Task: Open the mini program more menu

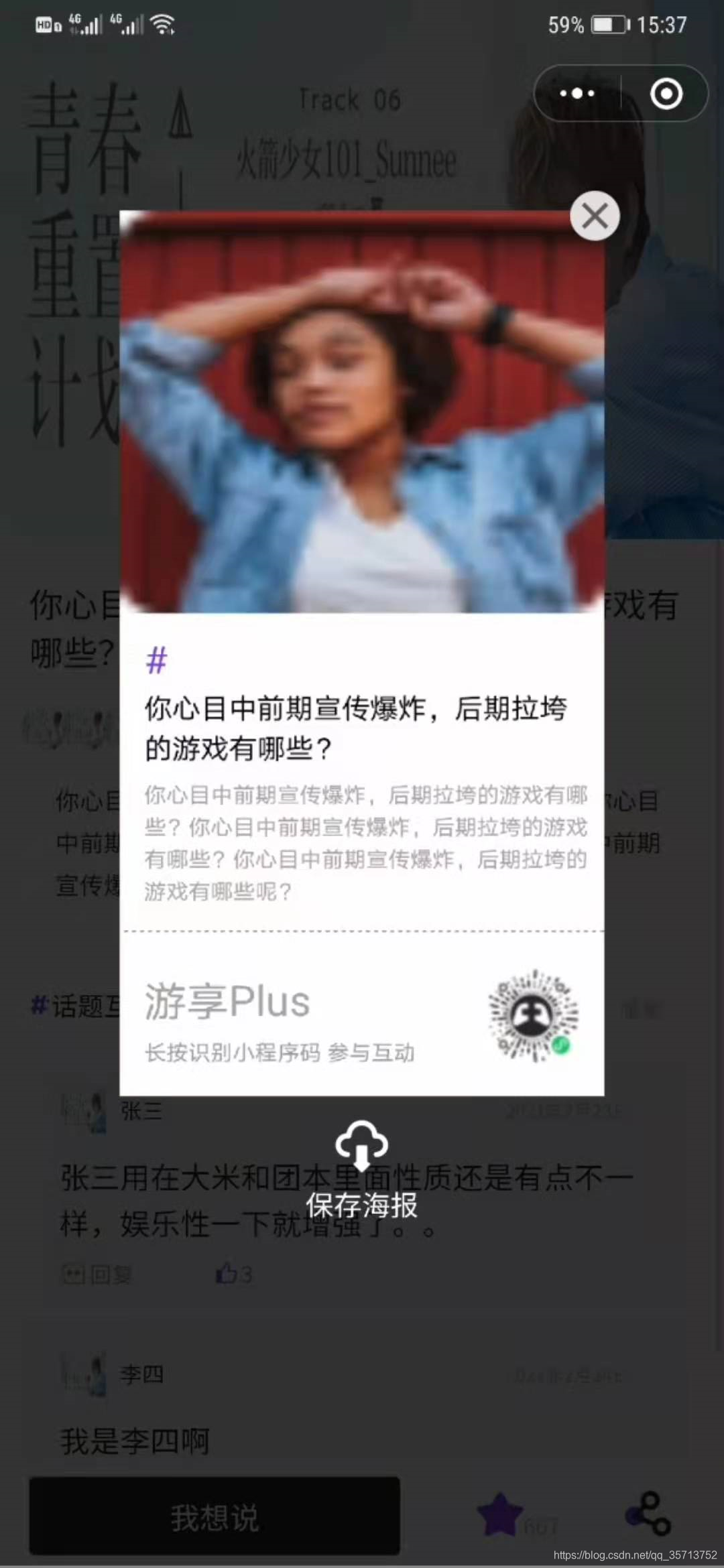Action: click(x=577, y=93)
